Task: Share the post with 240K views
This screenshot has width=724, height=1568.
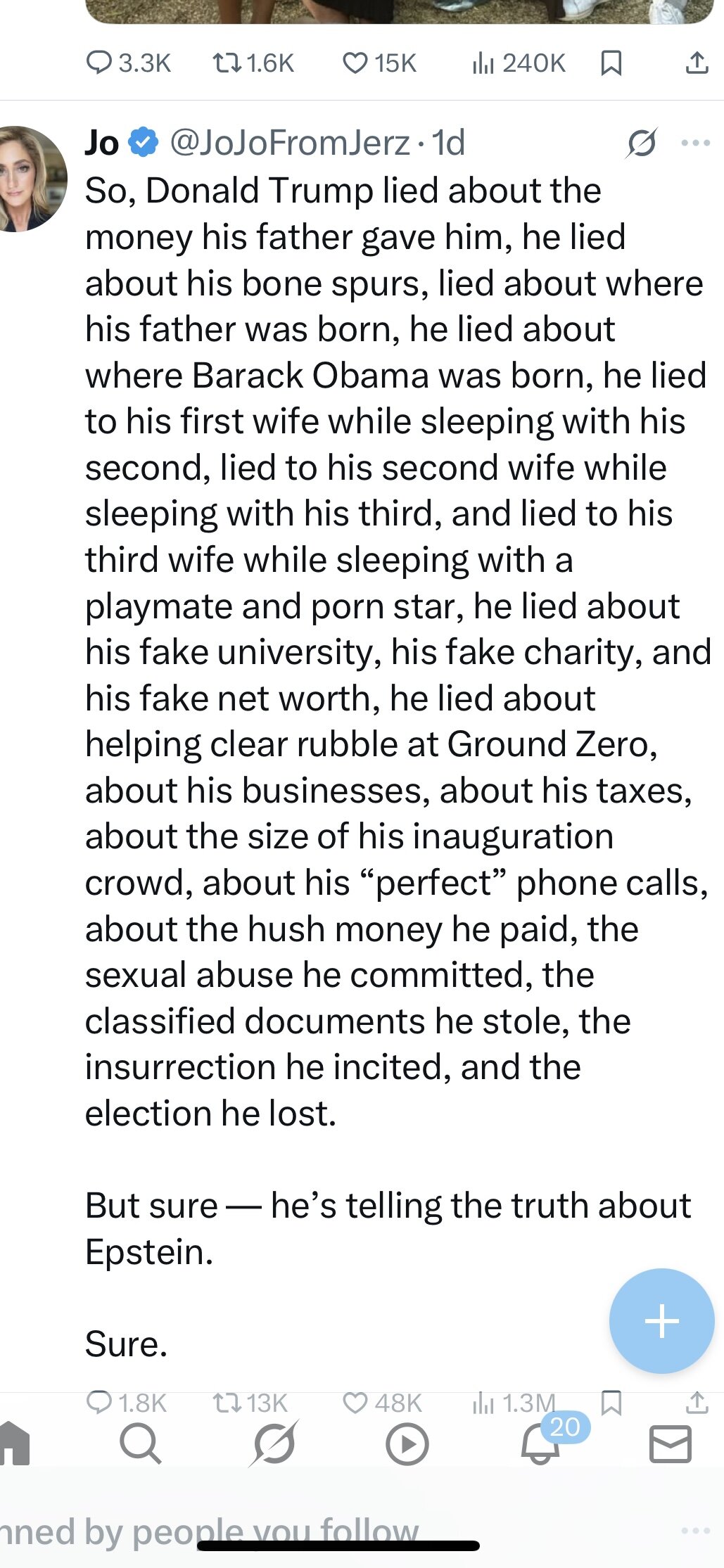Action: tap(697, 63)
